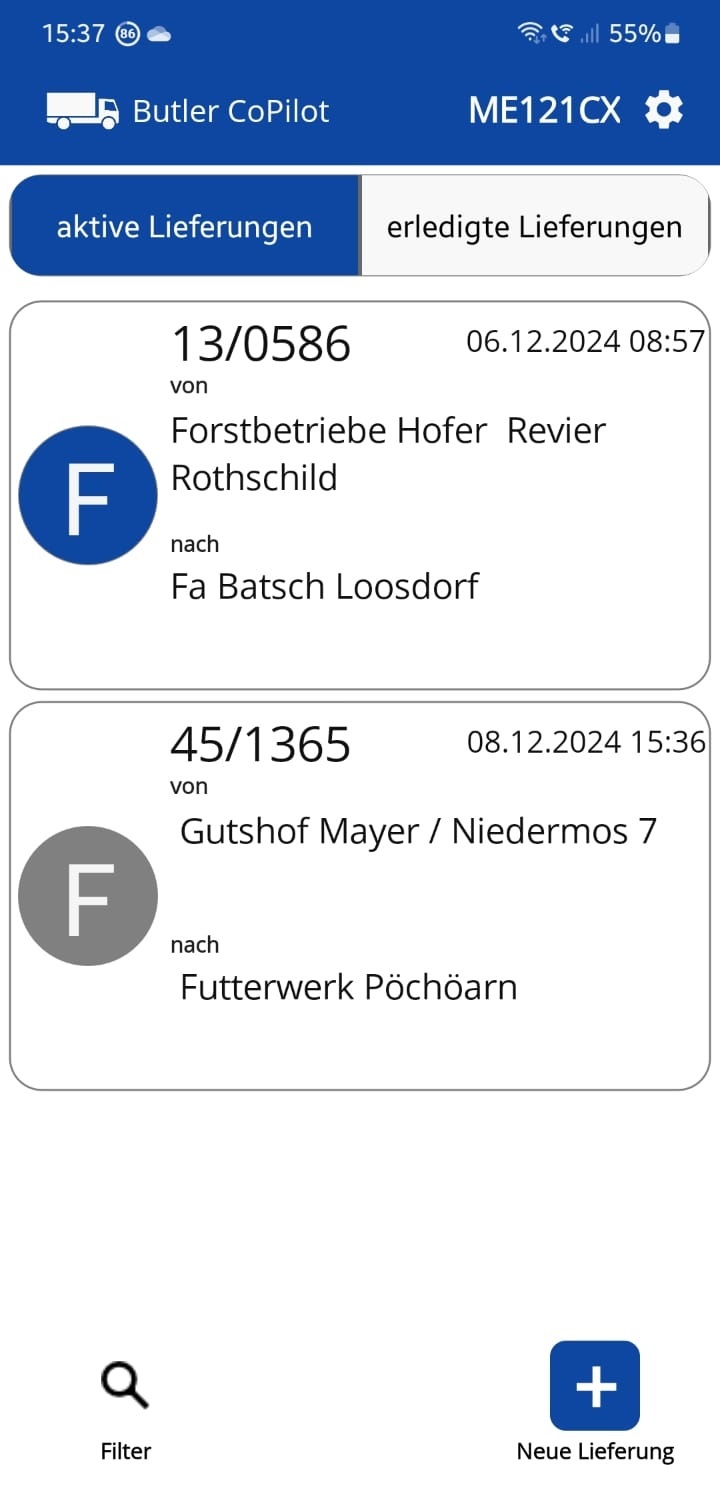Select the aktive Lieferungen tab

183,226
